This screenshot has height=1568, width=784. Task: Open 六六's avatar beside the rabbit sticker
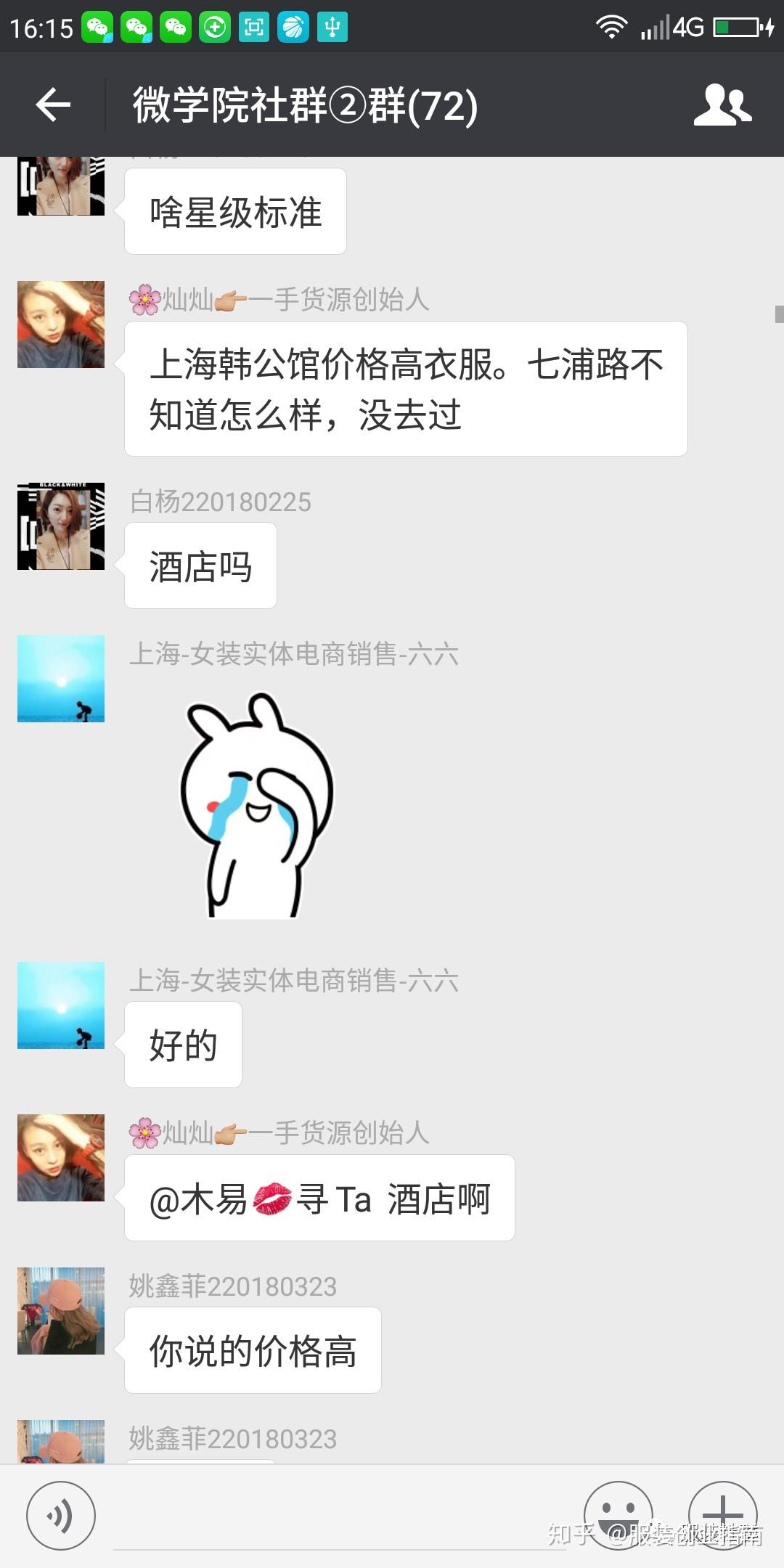point(61,679)
